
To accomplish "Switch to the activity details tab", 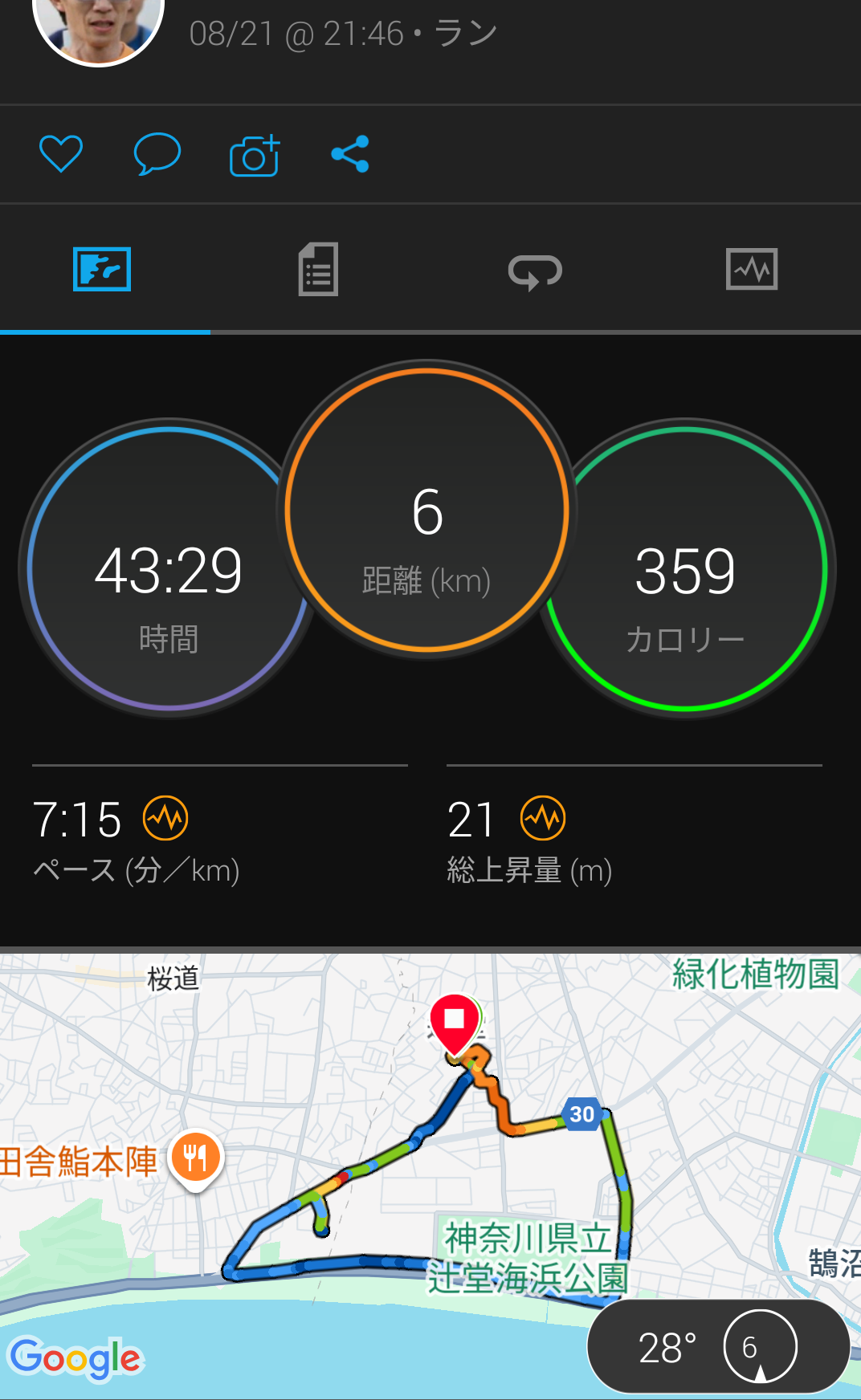I will point(318,270).
